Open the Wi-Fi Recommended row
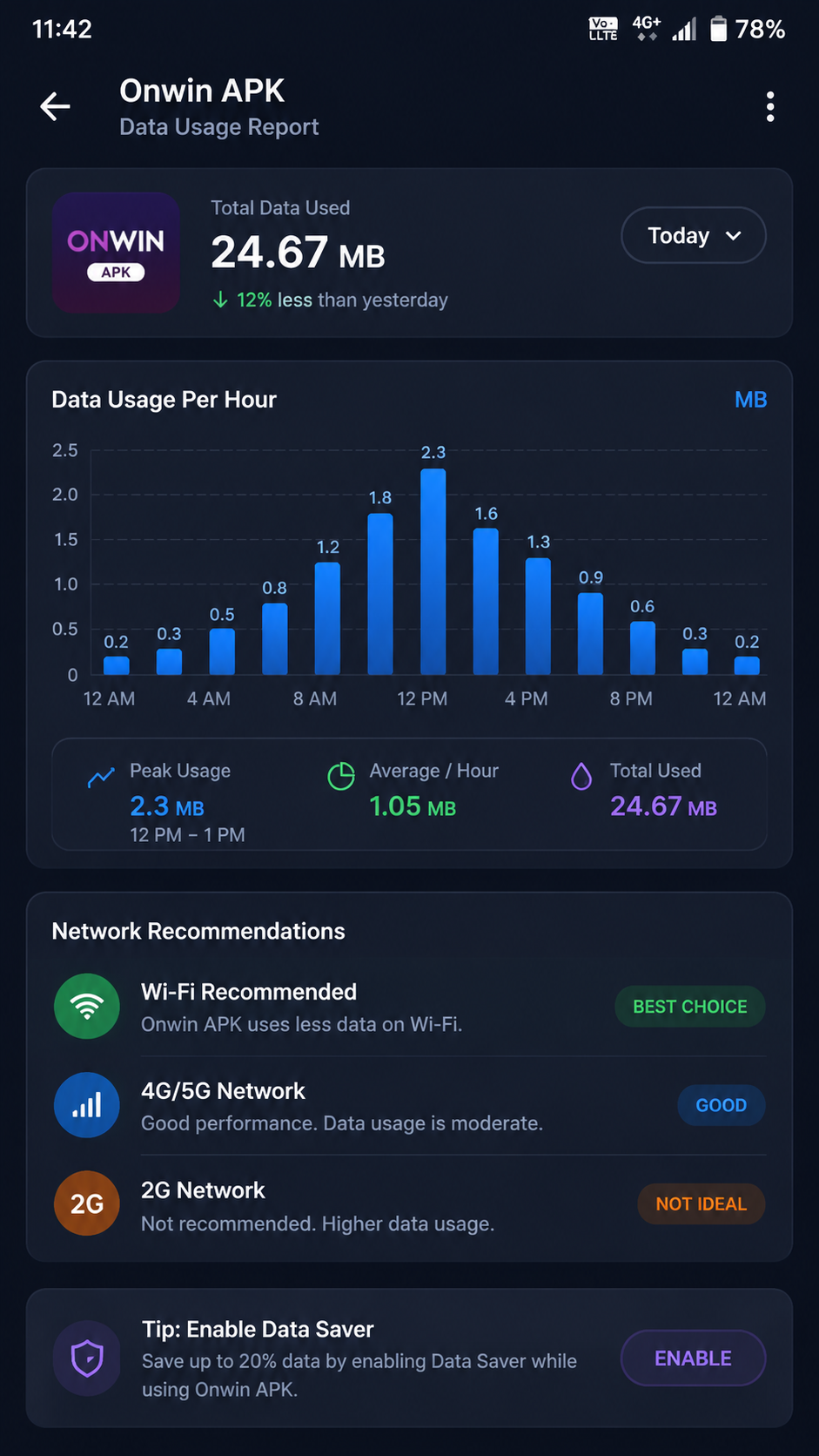819x1456 pixels. 409,1007
